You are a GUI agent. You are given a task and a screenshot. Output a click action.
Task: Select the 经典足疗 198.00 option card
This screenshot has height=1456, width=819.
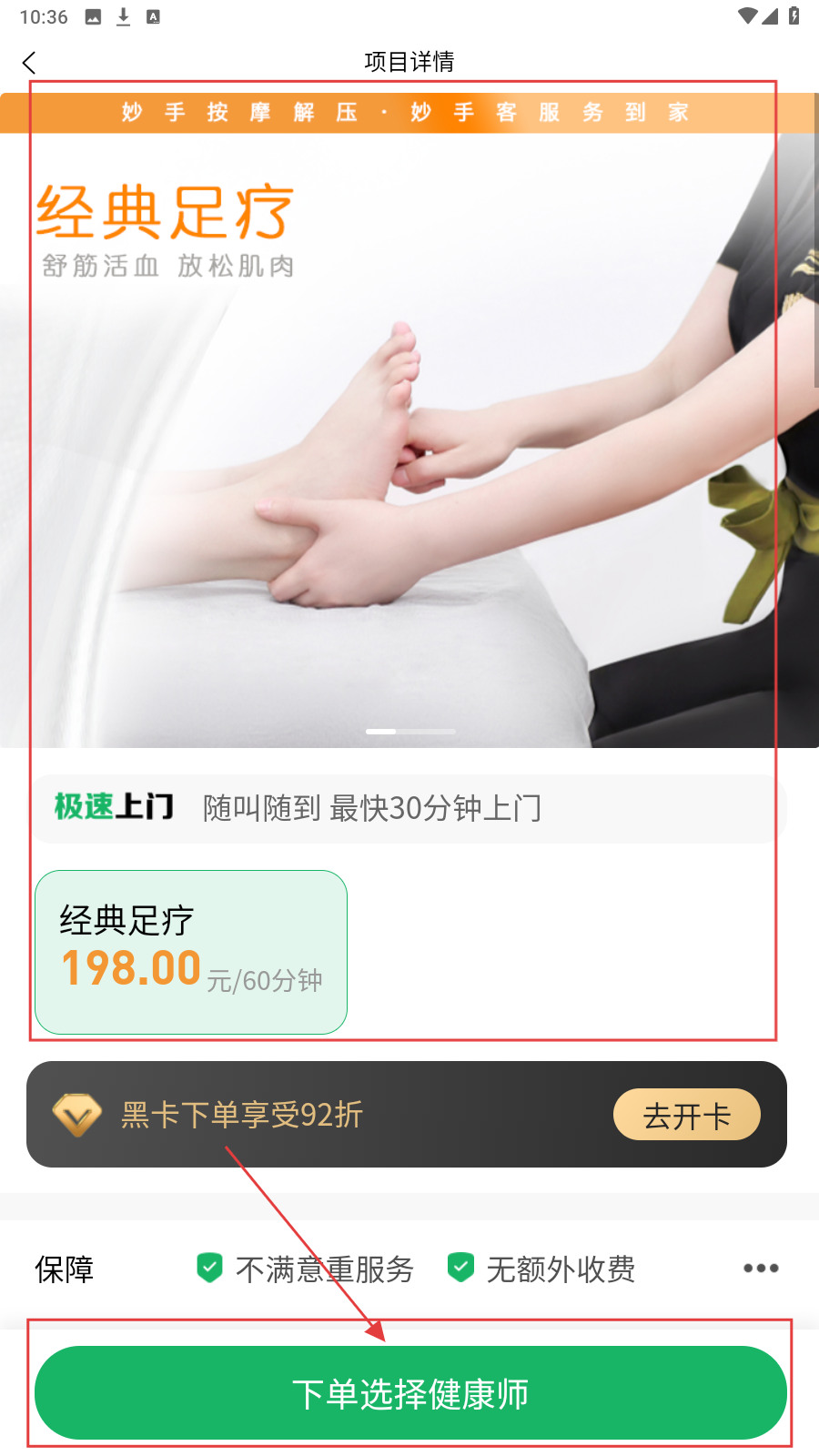pyautogui.click(x=191, y=952)
